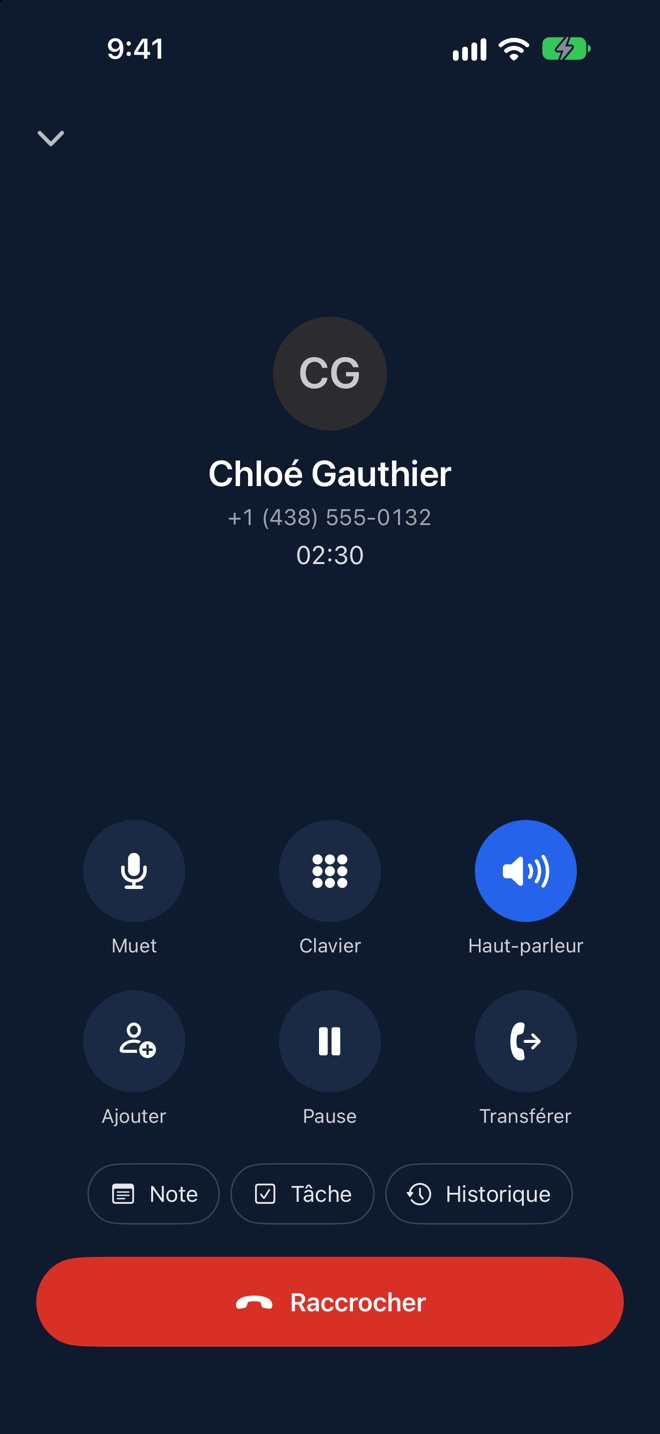The image size is (660, 1434).
Task: Open Chloé Gauthier's CG avatar
Action: tap(330, 374)
